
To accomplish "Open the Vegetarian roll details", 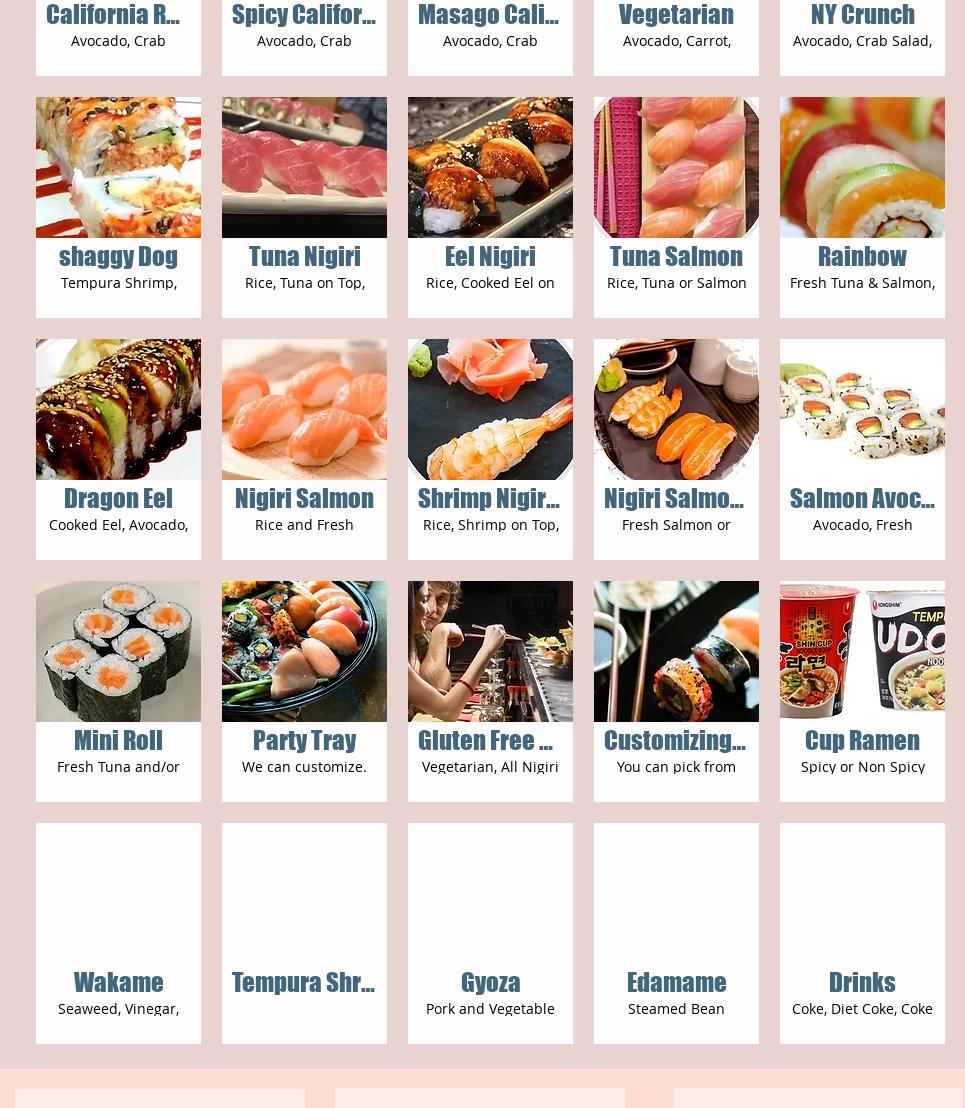I will click(676, 15).
